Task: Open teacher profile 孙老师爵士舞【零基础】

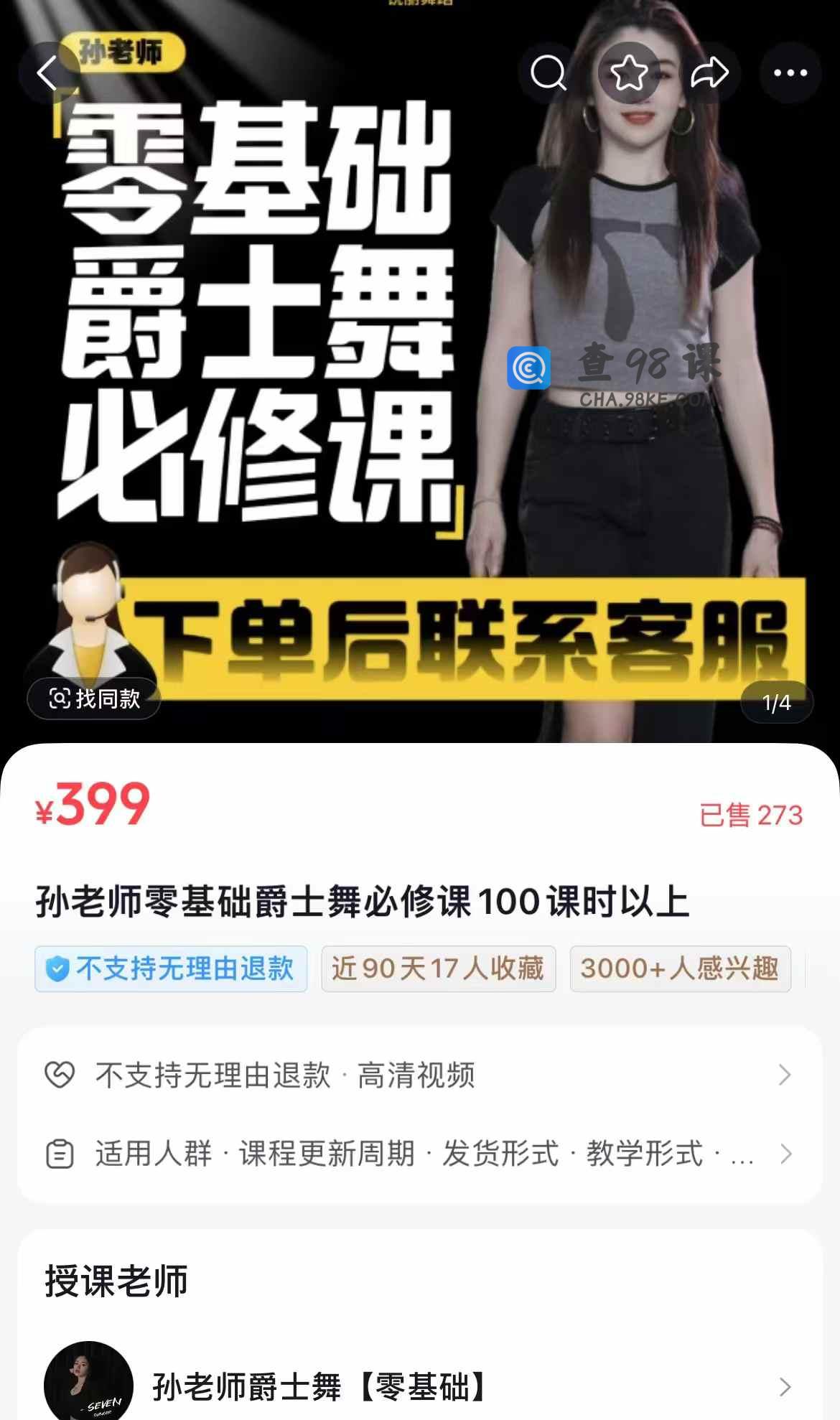Action: (419, 1387)
